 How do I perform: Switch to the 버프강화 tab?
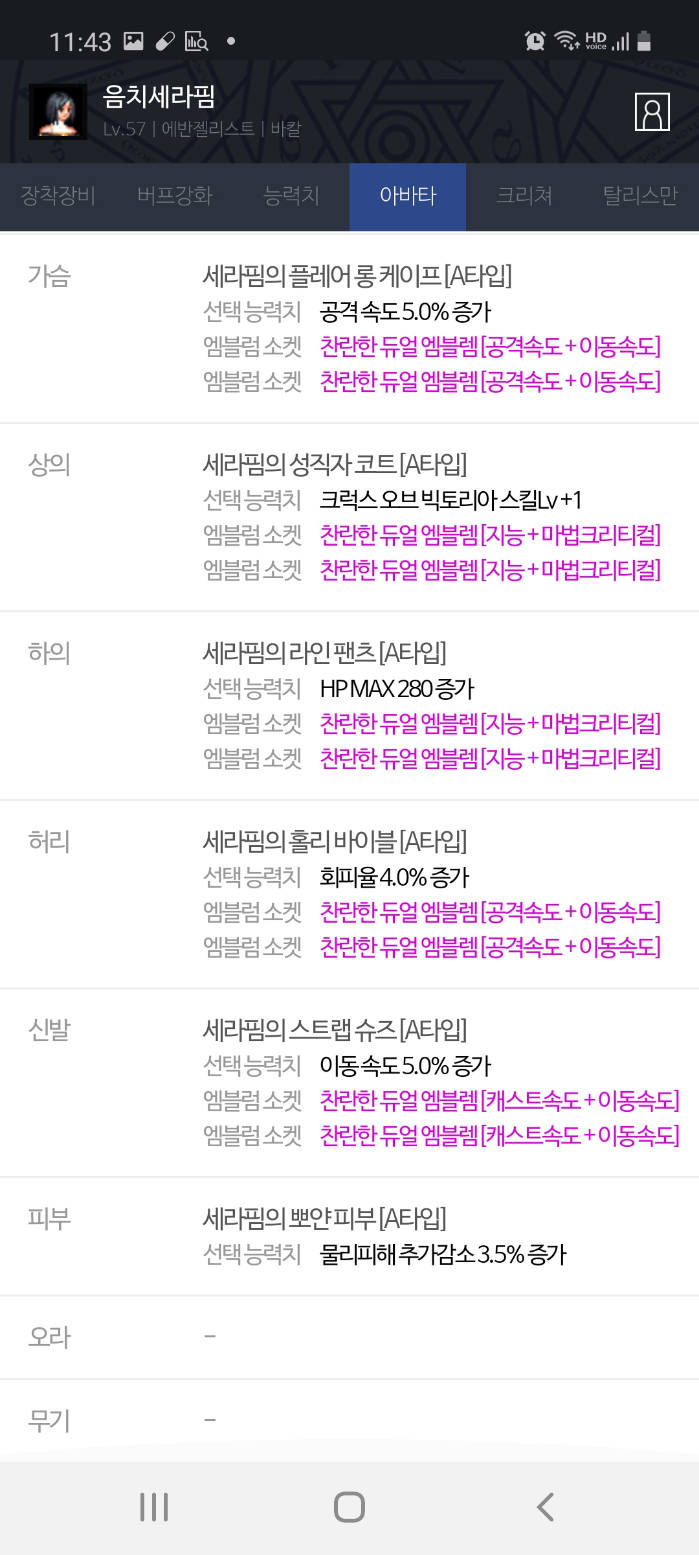(175, 196)
